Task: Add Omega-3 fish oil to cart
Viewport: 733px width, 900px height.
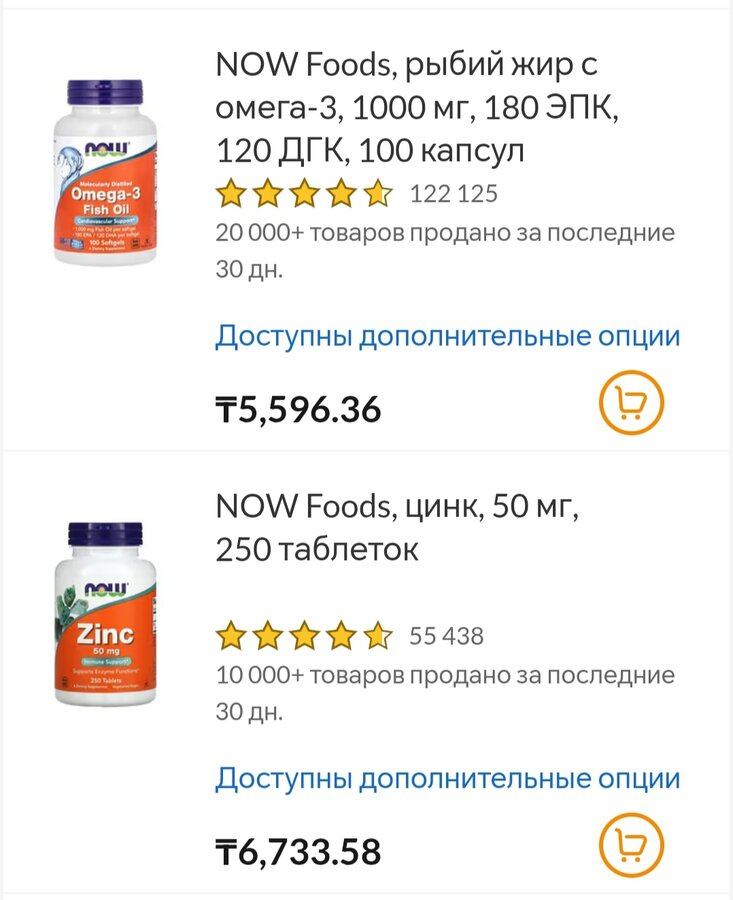Action: pyautogui.click(x=631, y=403)
